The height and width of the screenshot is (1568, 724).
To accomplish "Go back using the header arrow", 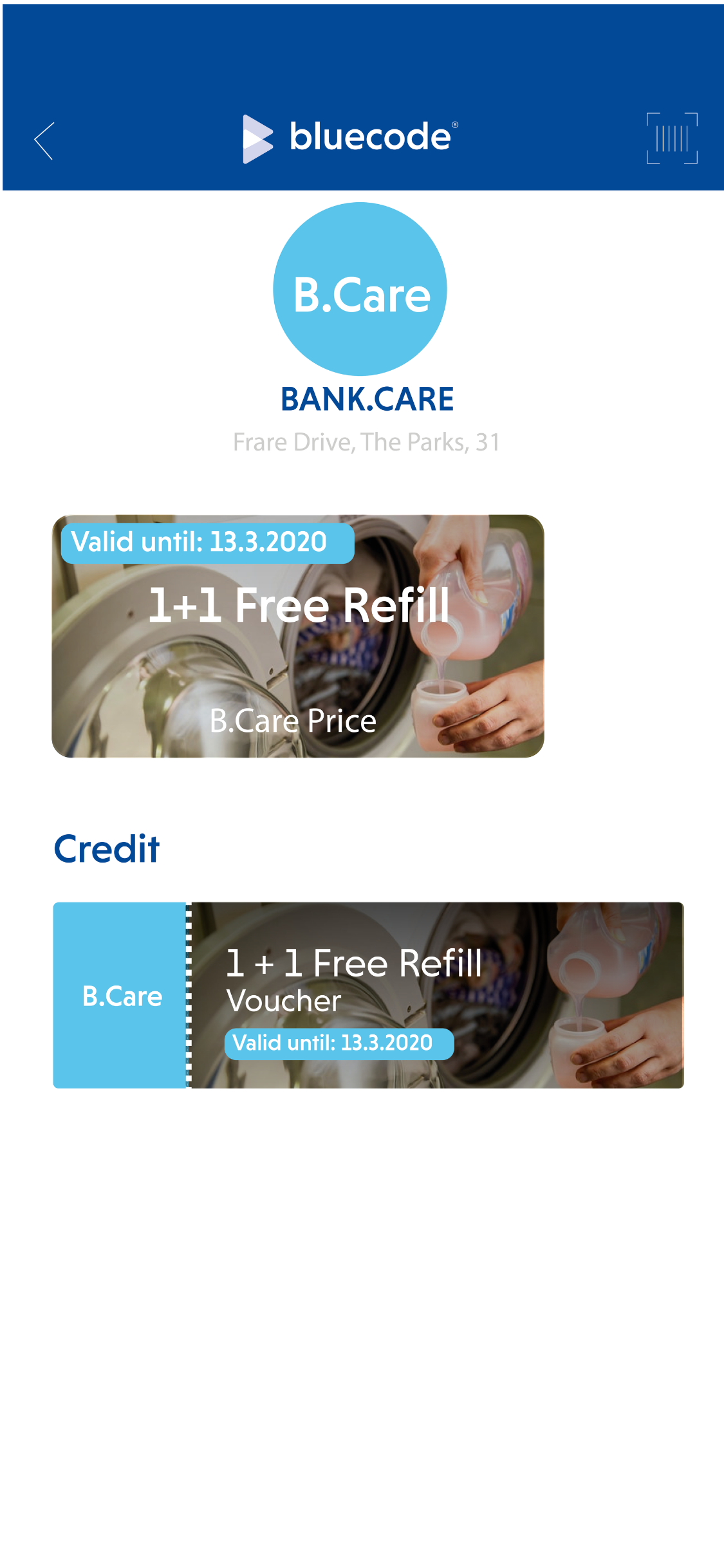I will [44, 140].
